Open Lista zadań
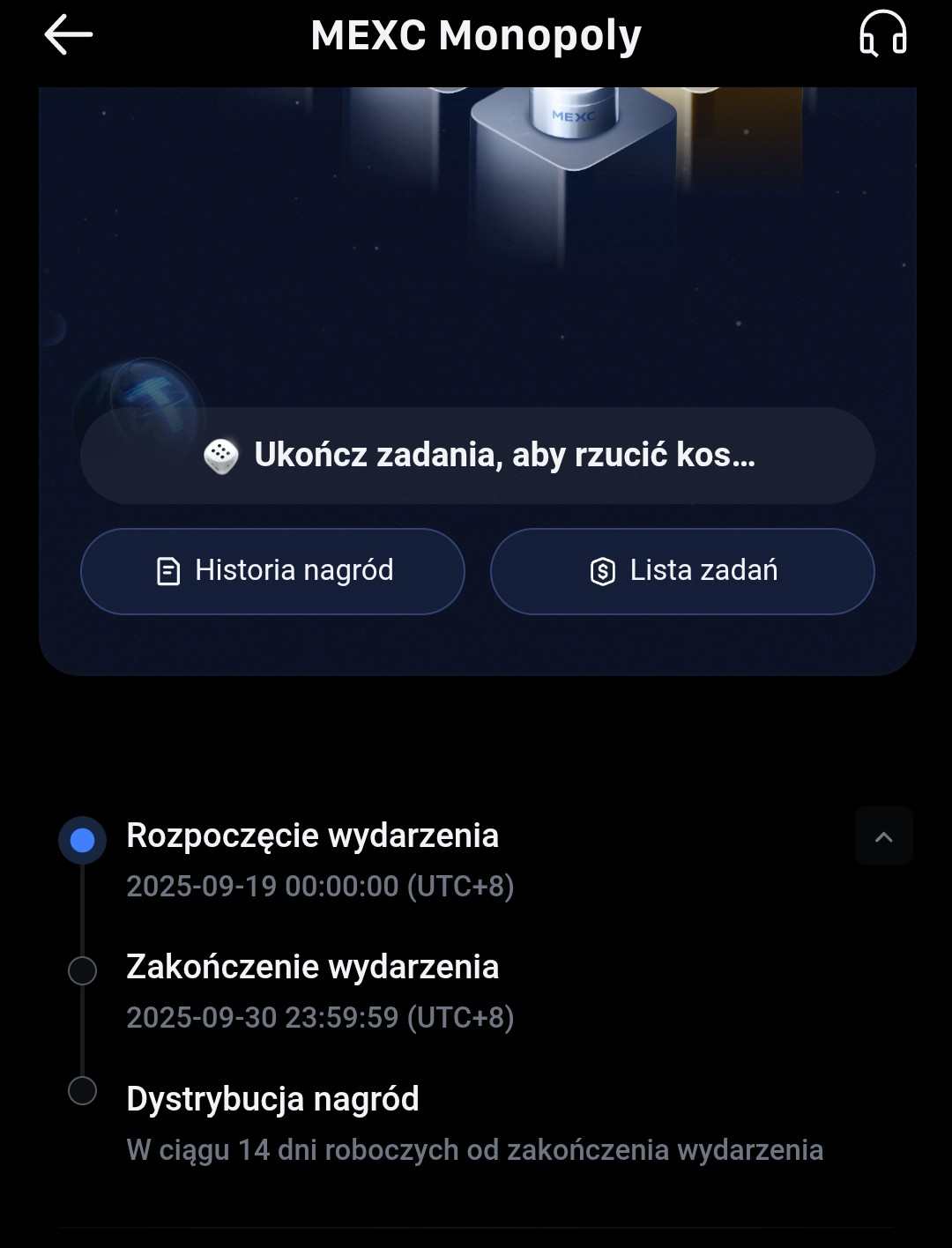 pyautogui.click(x=682, y=571)
